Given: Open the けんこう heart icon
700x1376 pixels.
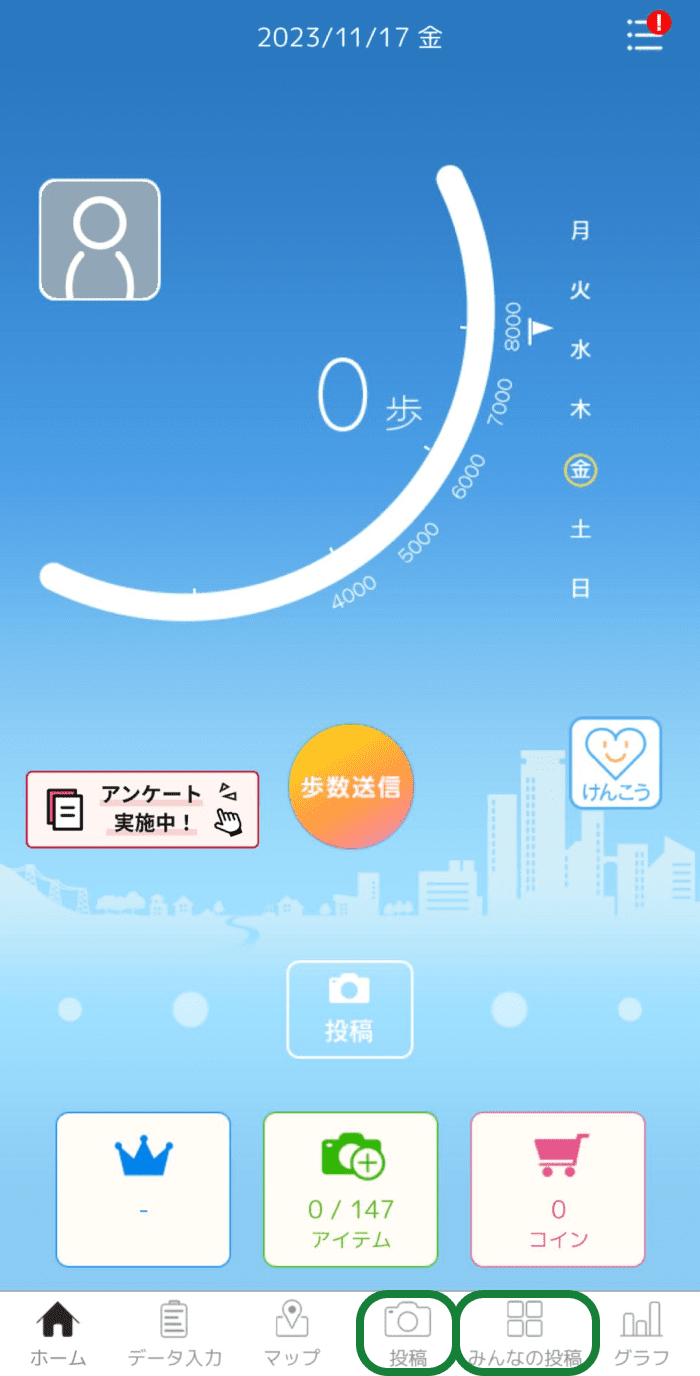Looking at the screenshot, I should tap(616, 763).
